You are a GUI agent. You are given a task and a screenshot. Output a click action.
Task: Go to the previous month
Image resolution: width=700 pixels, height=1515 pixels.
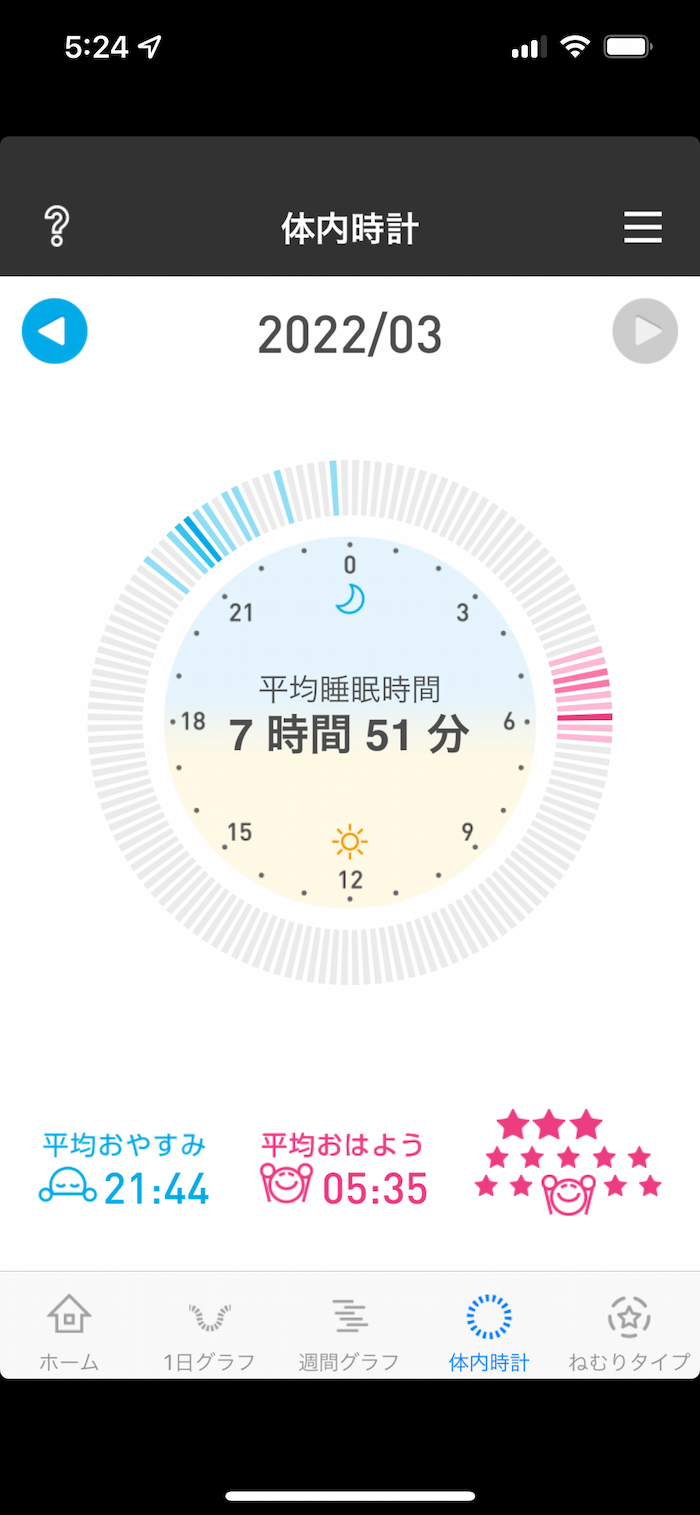(55, 331)
